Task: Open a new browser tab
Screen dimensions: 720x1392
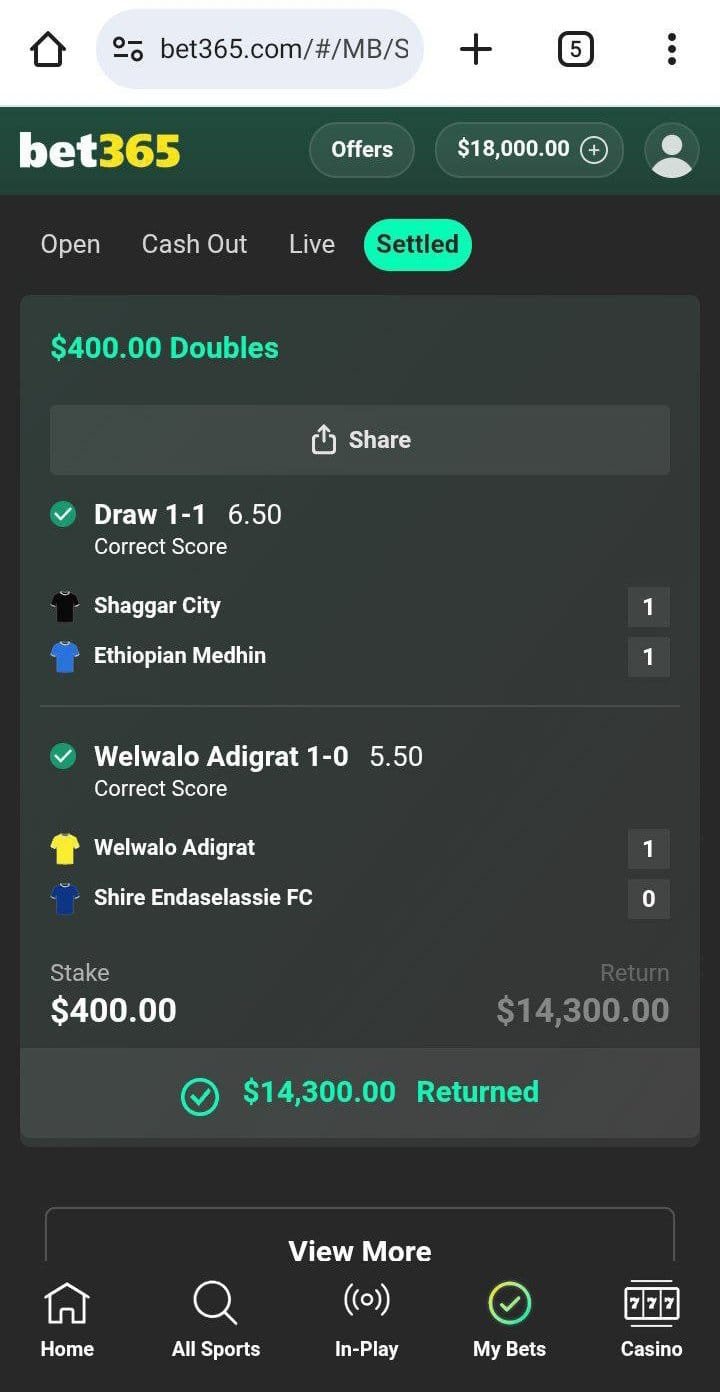Action: 476,49
